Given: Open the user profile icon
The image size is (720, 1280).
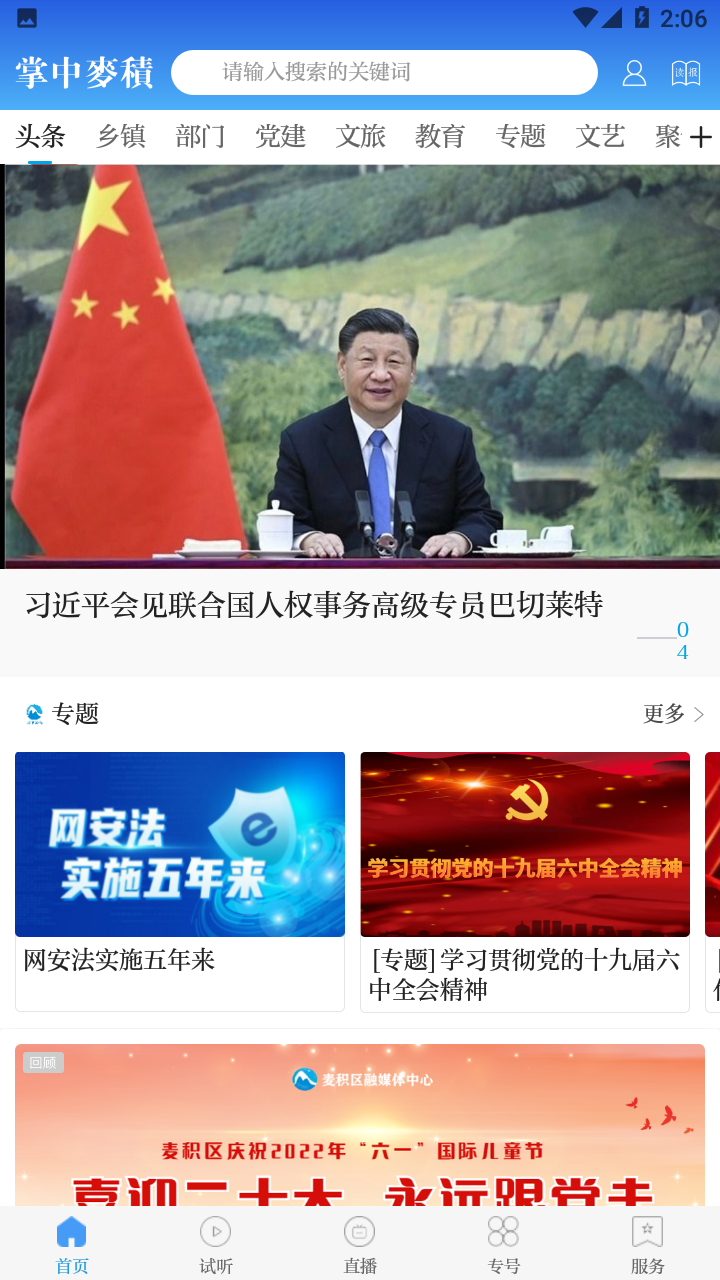Looking at the screenshot, I should pyautogui.click(x=634, y=73).
